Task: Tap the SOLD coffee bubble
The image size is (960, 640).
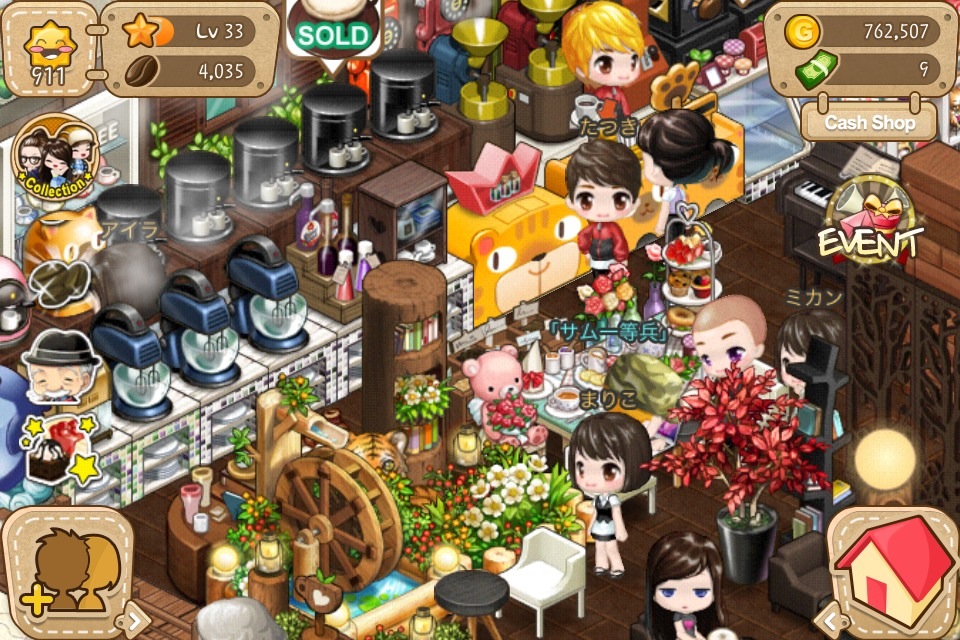Action: [x=335, y=32]
